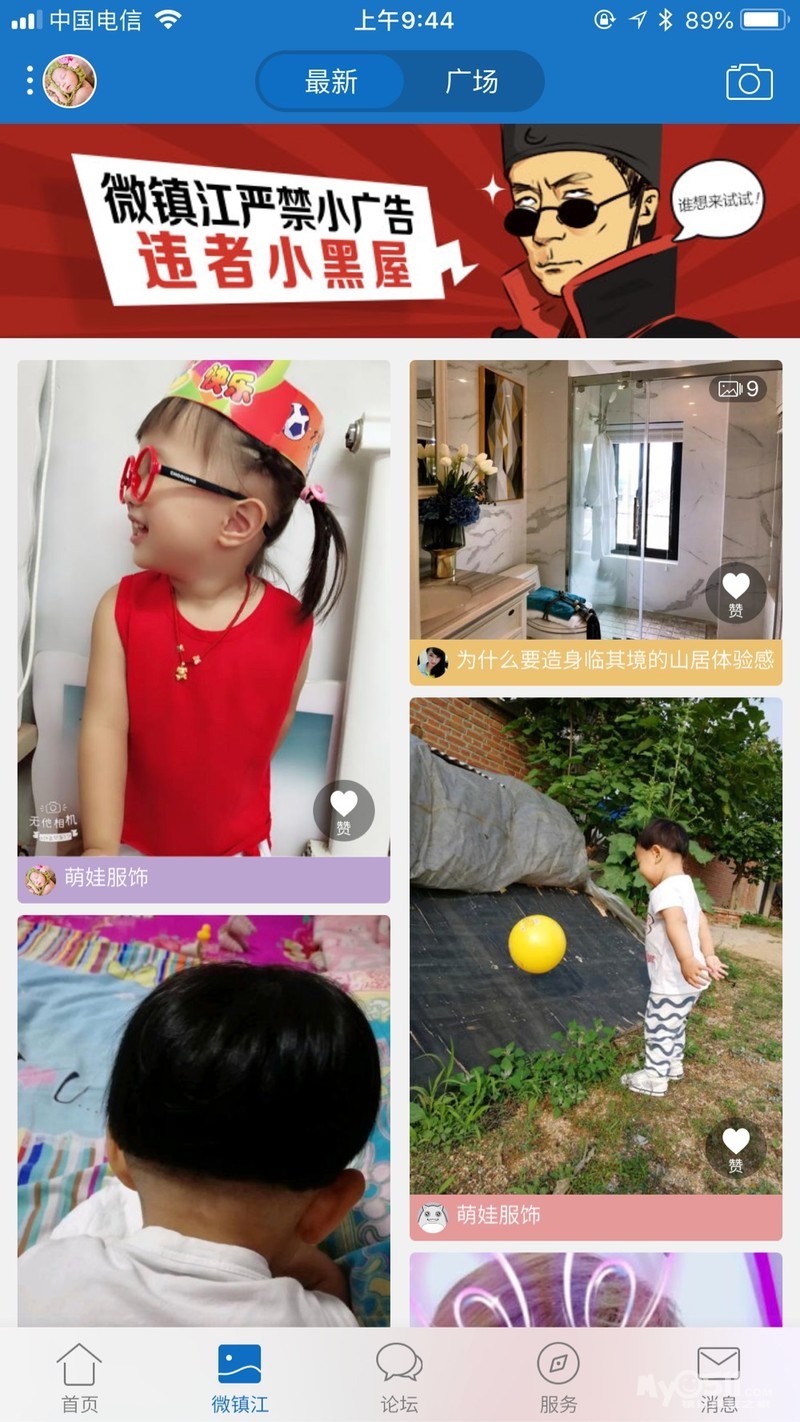Image resolution: width=800 pixels, height=1422 pixels.
Task: Select the 微镇江 tab
Action: (239, 1378)
